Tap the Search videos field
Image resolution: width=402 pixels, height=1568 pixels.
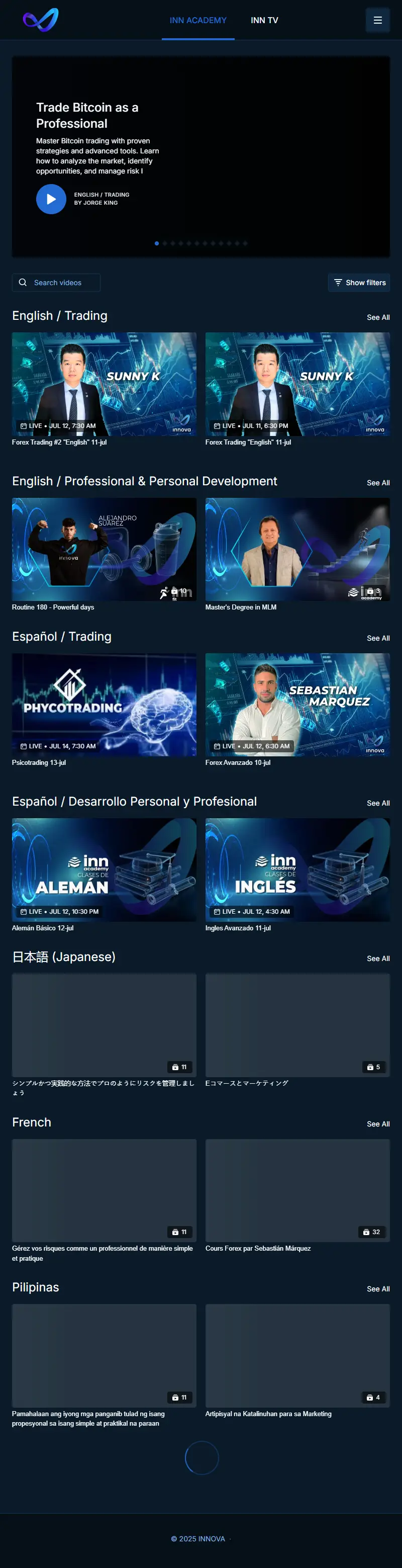(x=57, y=283)
